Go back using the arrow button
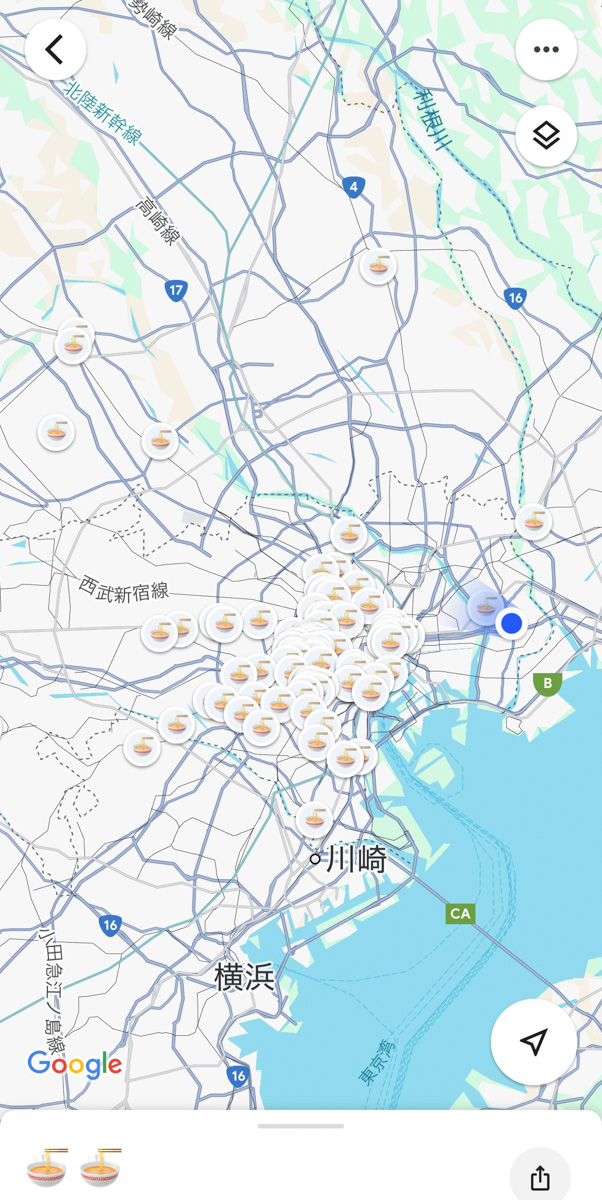 [55, 49]
